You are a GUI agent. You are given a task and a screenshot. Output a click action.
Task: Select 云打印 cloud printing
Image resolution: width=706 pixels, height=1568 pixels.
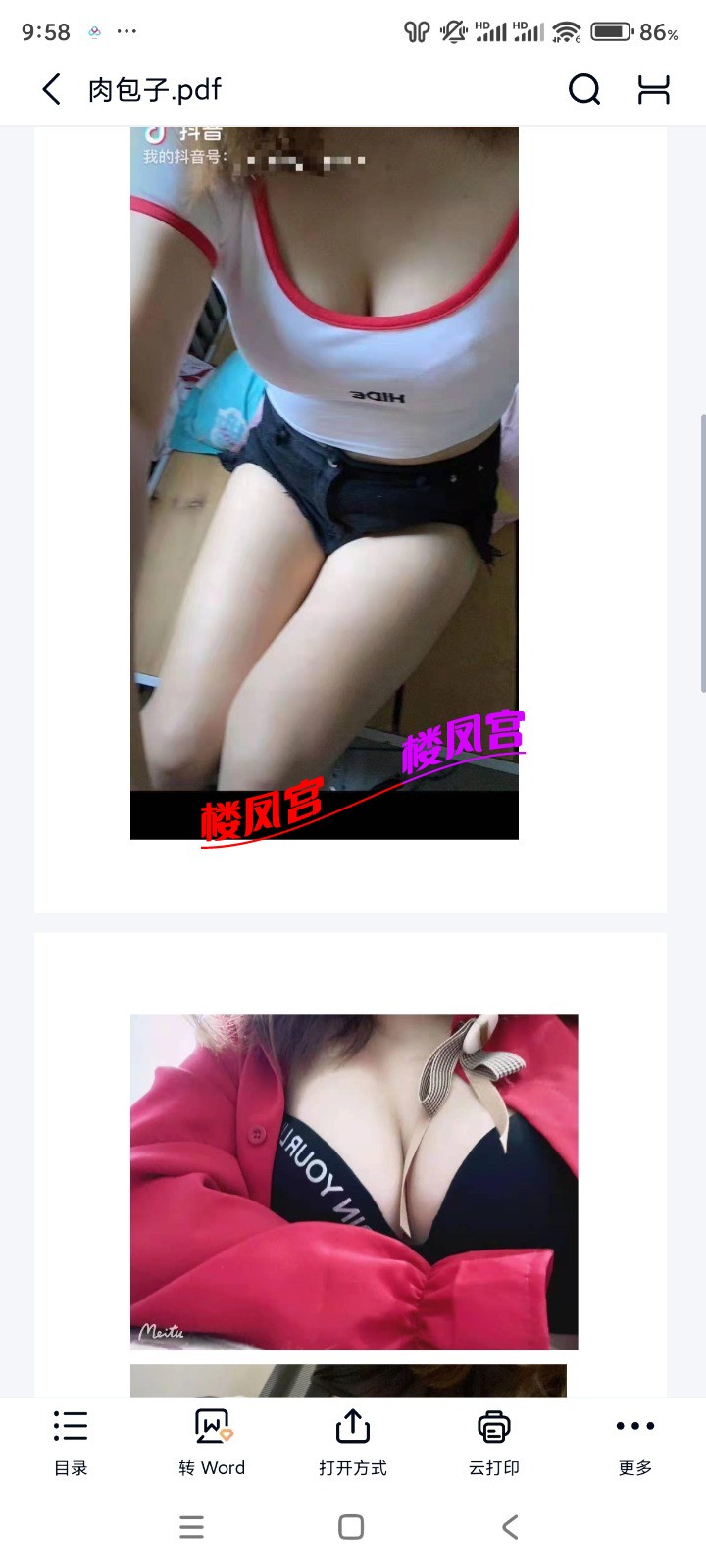(494, 1441)
